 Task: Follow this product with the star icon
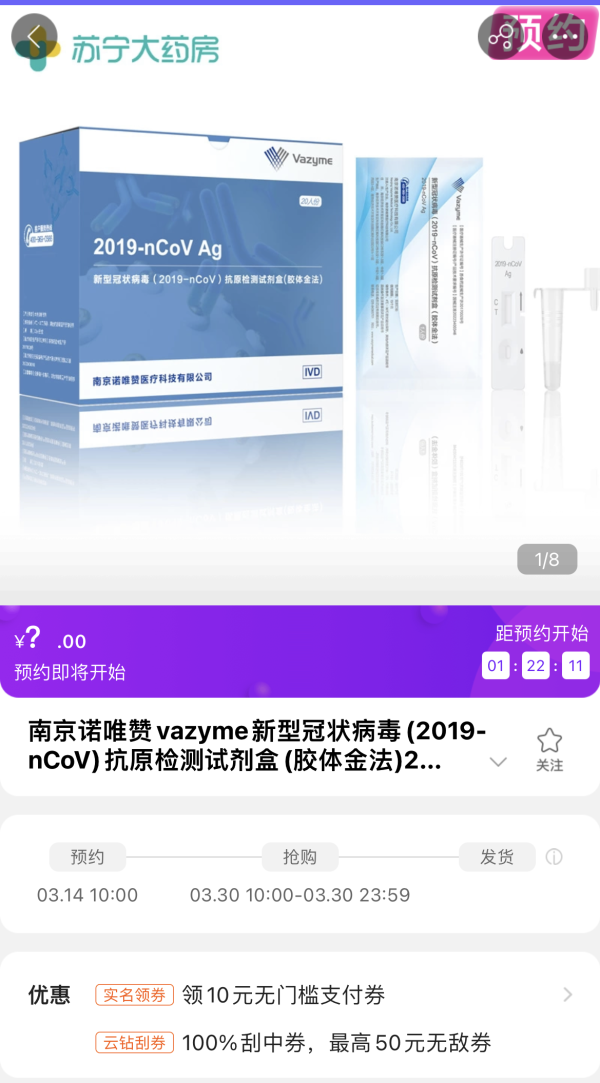[549, 749]
